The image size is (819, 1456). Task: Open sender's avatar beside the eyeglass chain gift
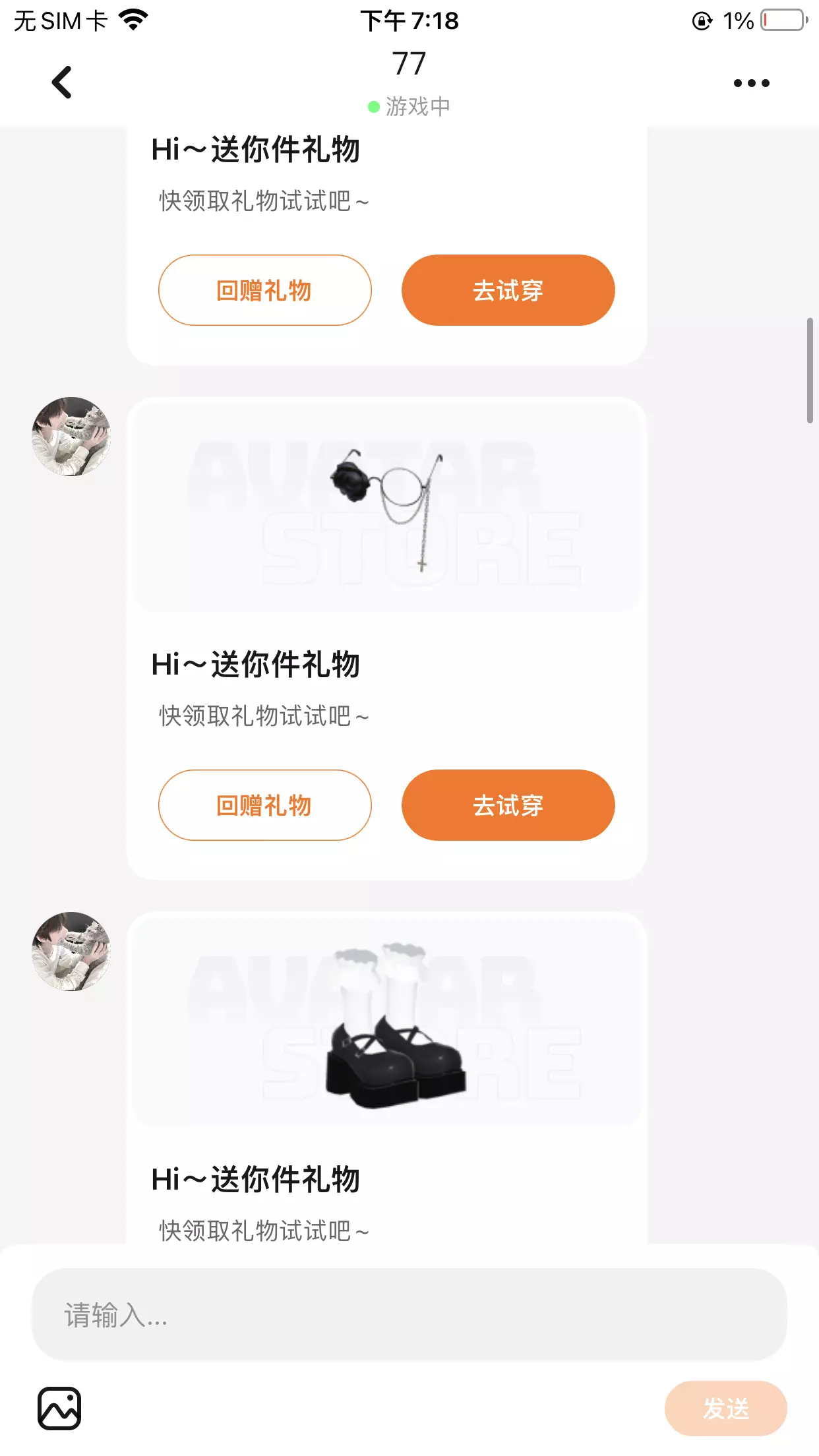[x=71, y=437]
